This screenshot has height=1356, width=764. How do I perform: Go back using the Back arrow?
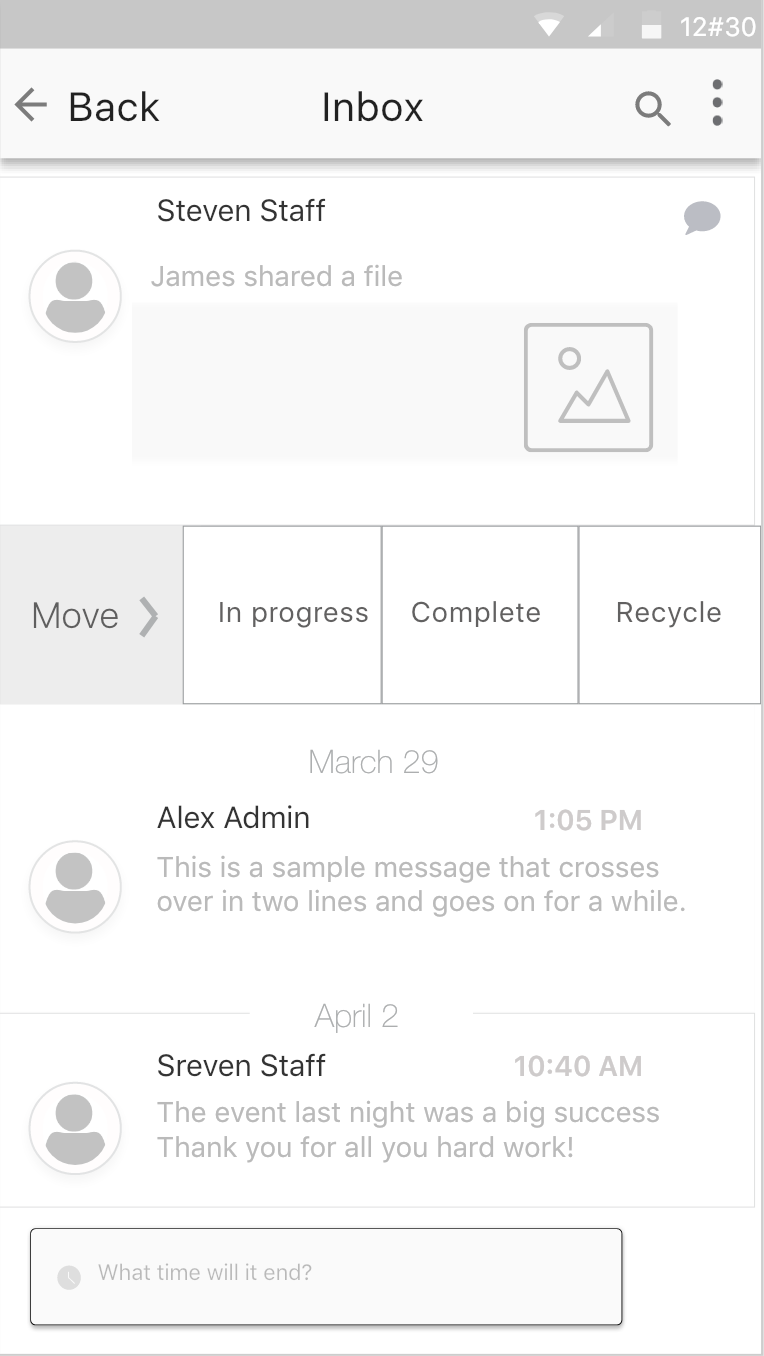(32, 105)
